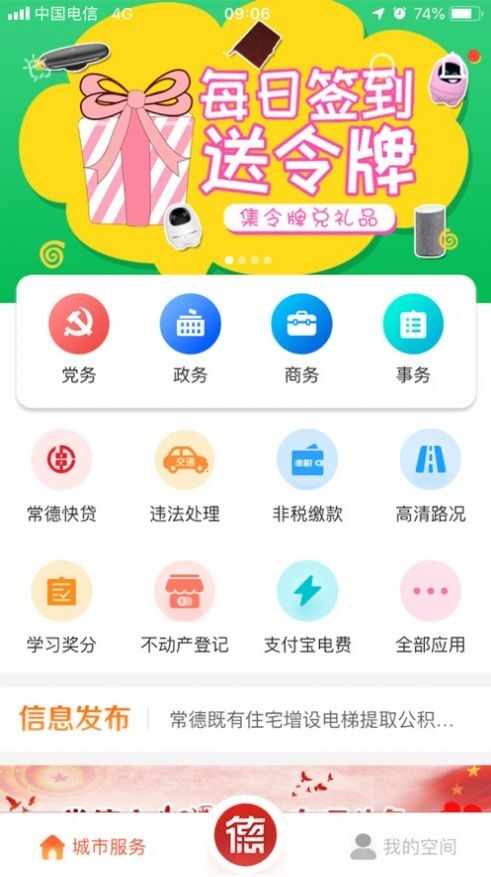Pay via 支付宝电费

[x=308, y=607]
